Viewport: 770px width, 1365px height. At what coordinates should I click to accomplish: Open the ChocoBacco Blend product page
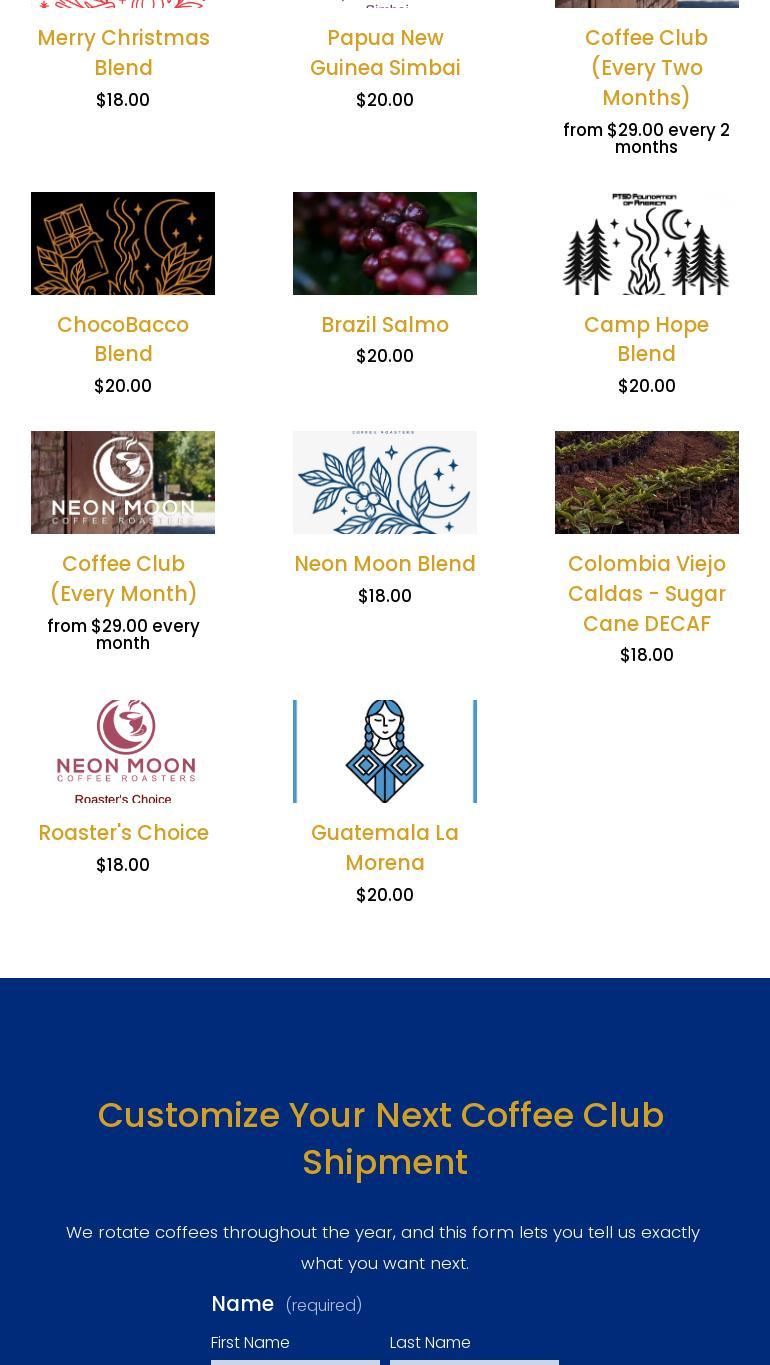(123, 339)
